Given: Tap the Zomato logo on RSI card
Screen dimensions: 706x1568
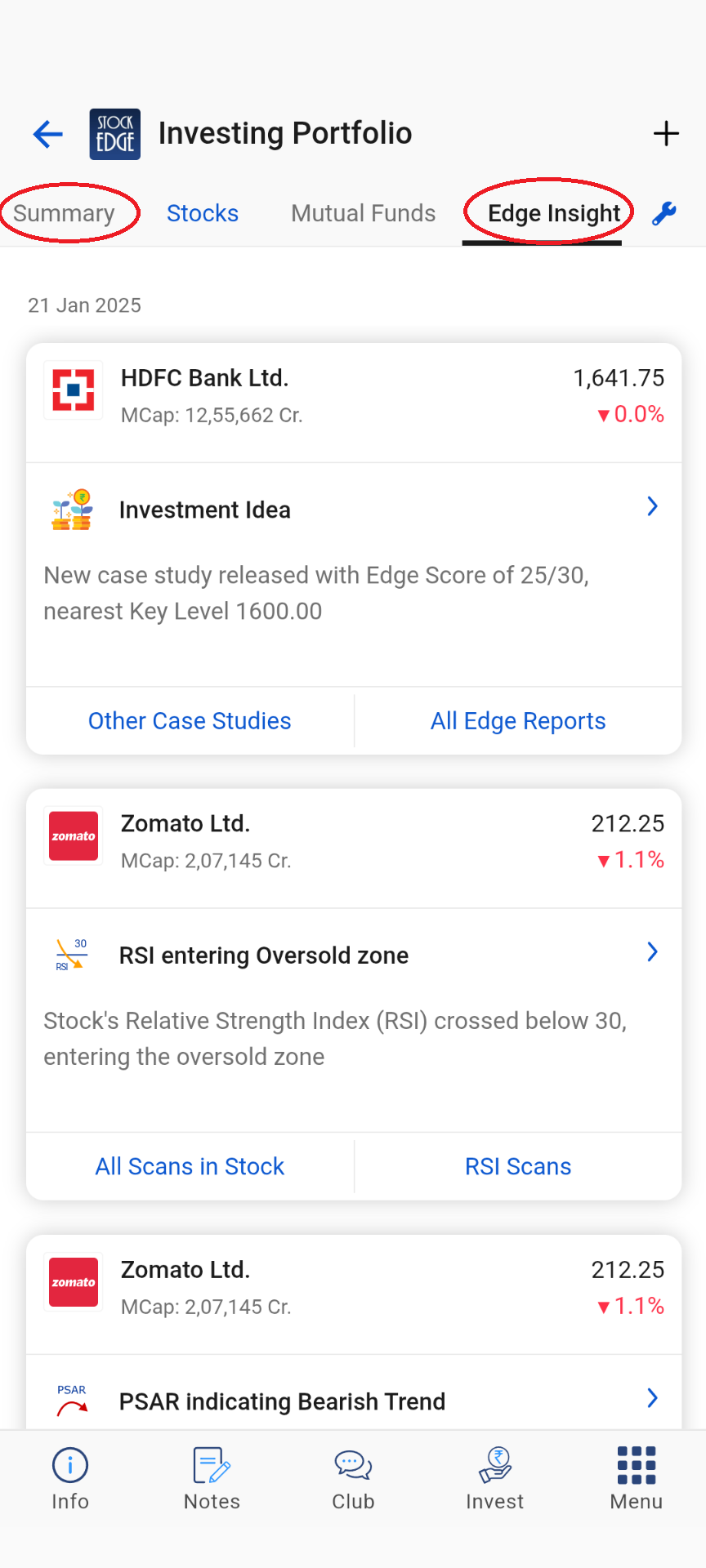Looking at the screenshot, I should coord(73,835).
